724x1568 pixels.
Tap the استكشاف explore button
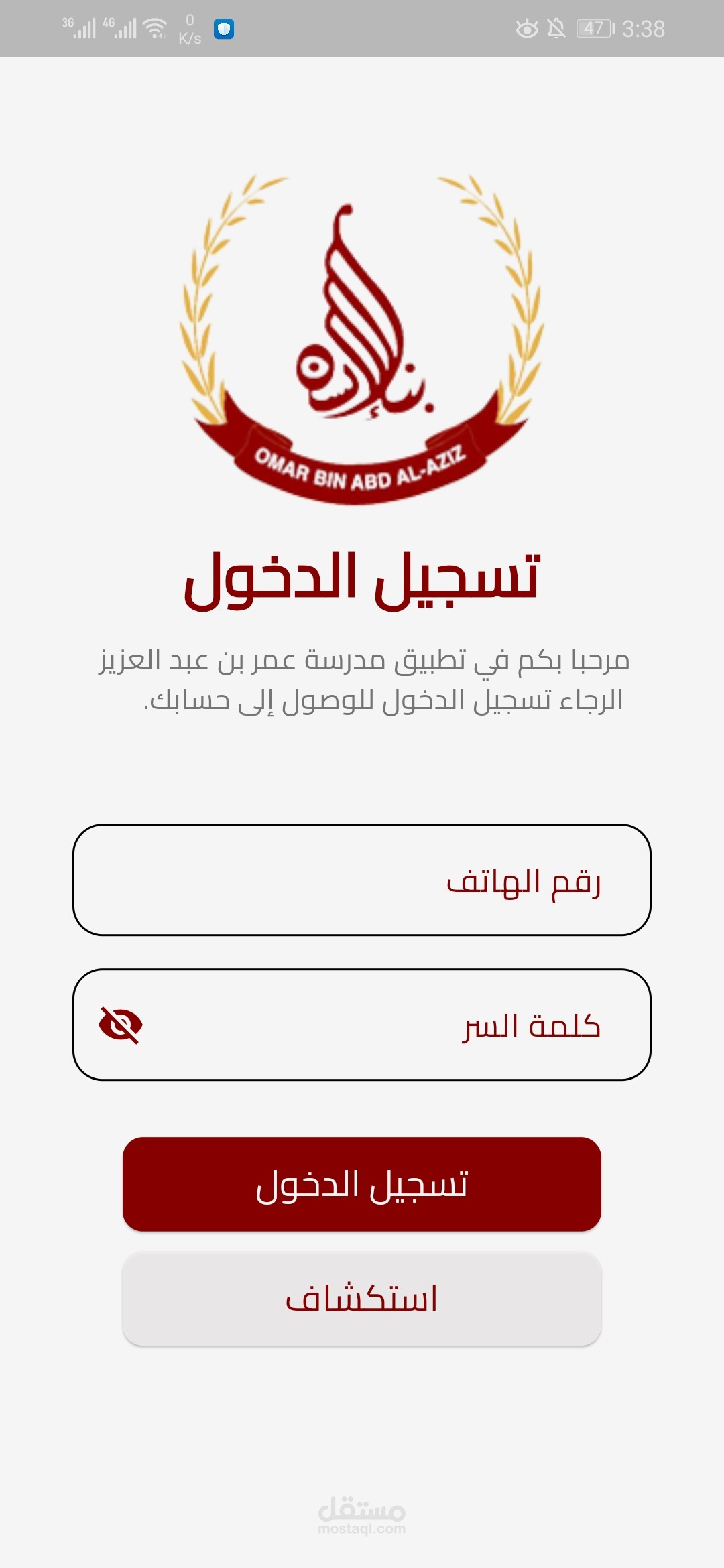pos(362,1299)
